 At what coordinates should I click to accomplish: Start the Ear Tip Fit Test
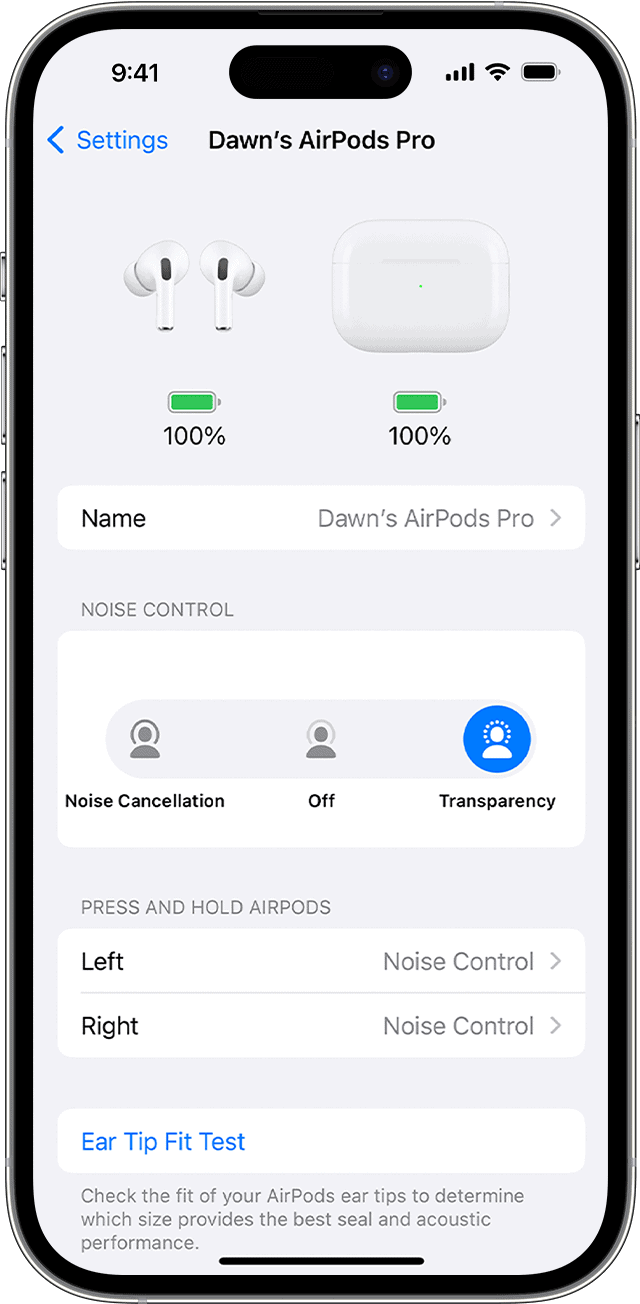point(321,1141)
